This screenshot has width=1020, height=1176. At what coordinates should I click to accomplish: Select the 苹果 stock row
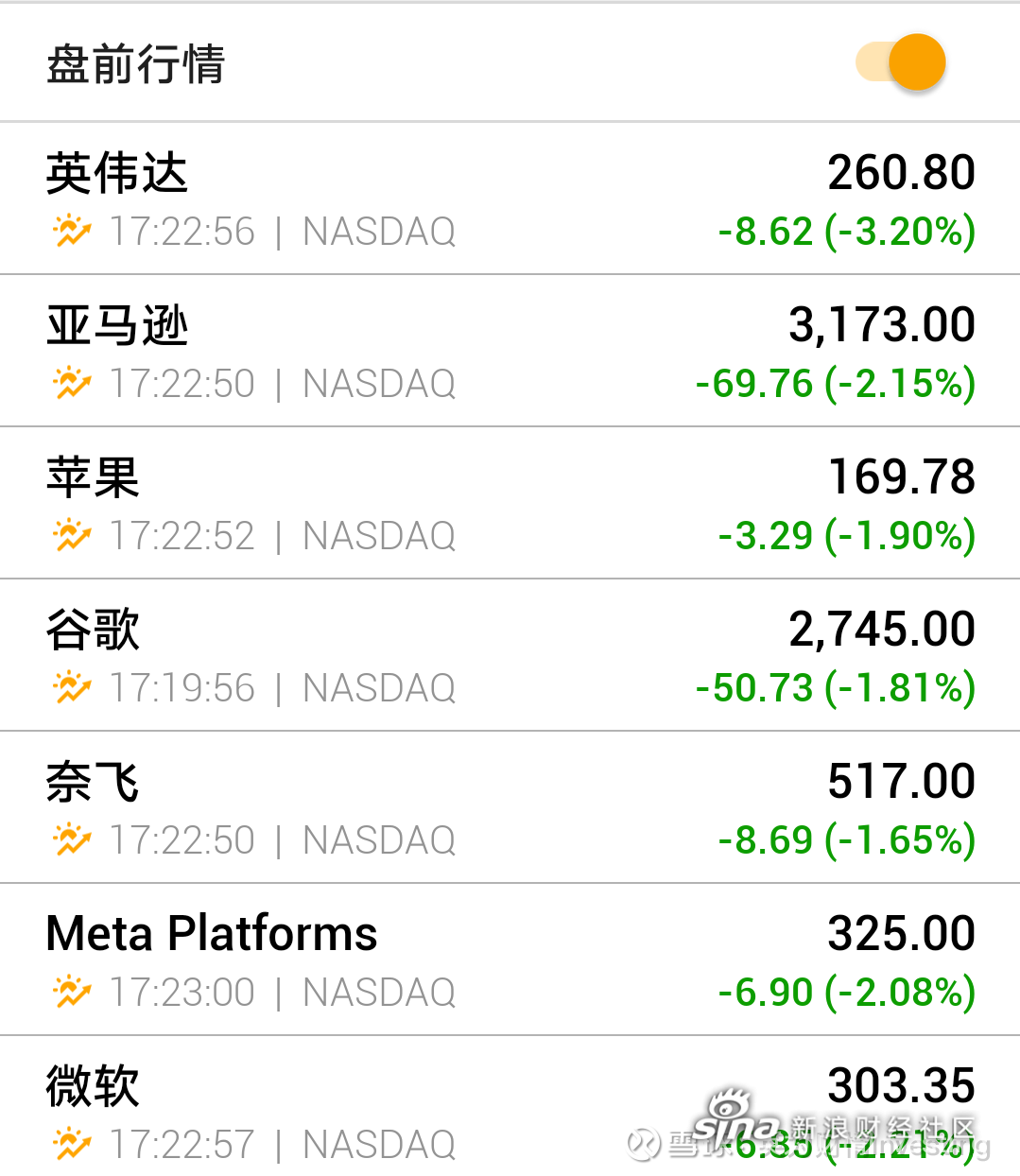pos(510,504)
